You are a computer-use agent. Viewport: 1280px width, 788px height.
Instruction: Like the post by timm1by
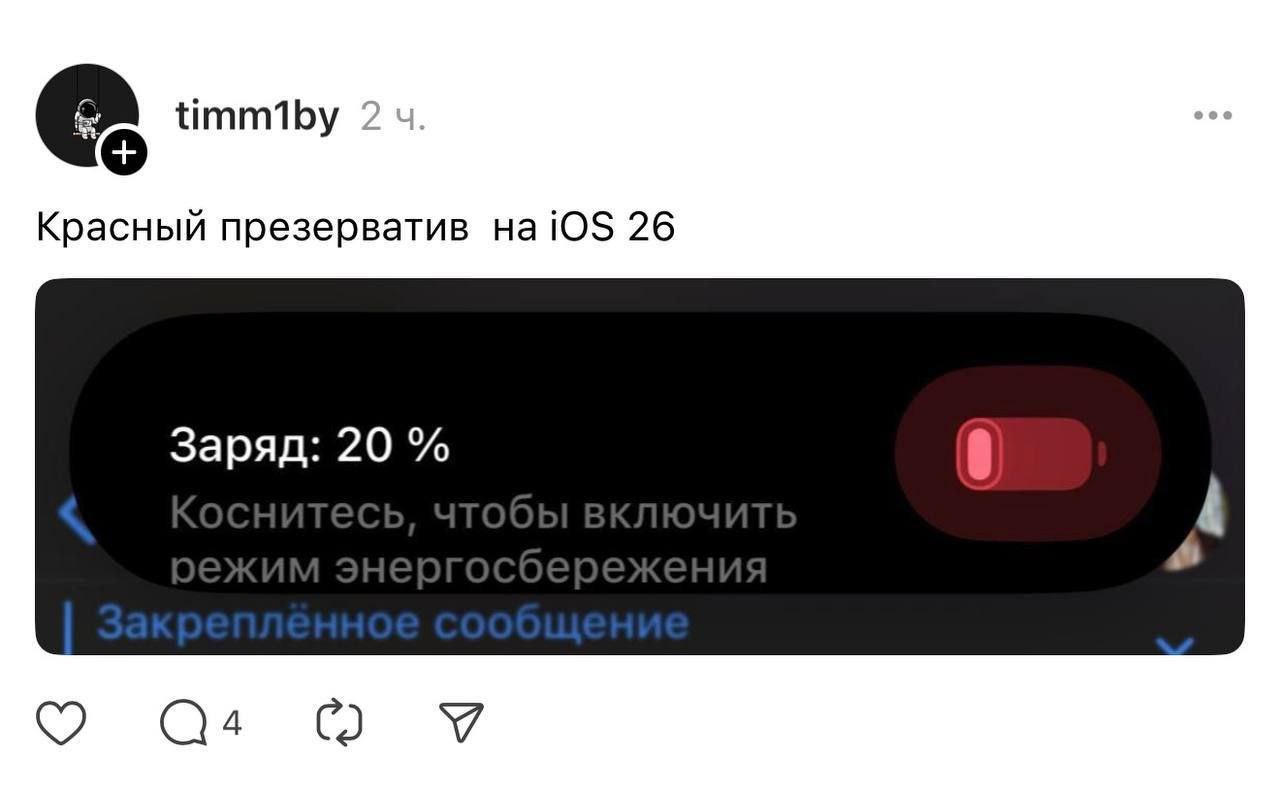coord(62,722)
